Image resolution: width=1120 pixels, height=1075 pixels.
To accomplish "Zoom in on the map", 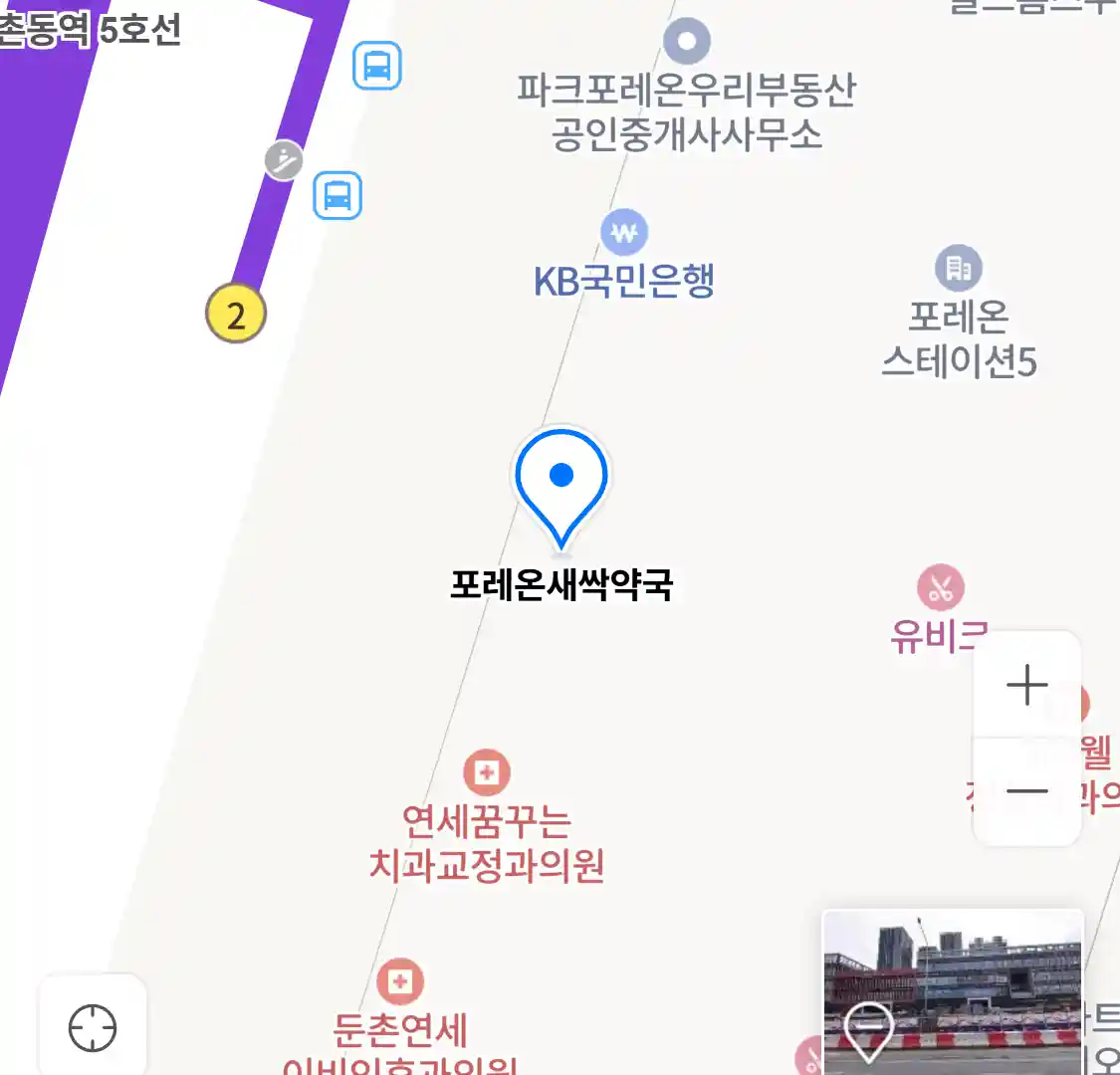I will 1026,685.
